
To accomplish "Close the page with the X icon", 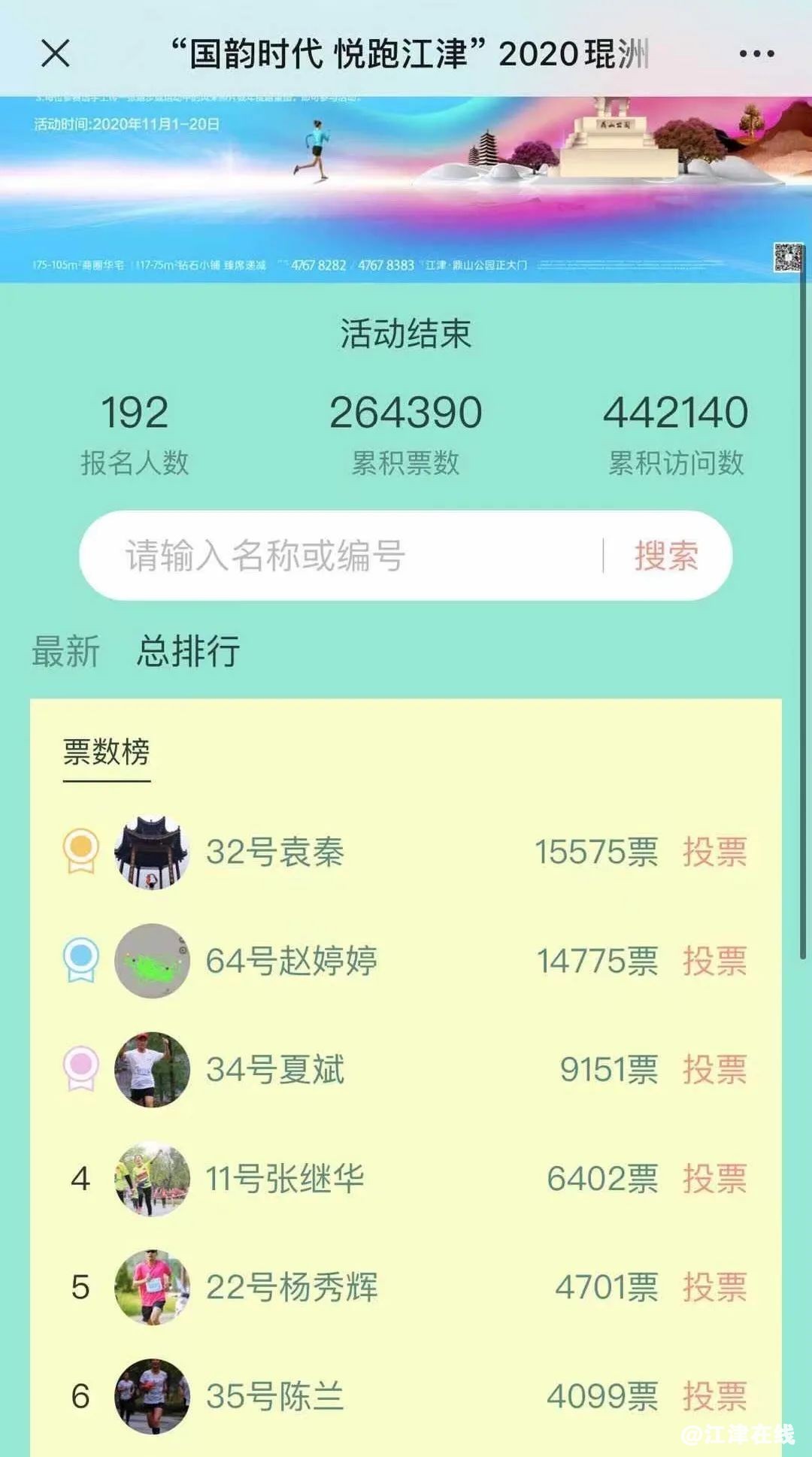I will [x=56, y=53].
